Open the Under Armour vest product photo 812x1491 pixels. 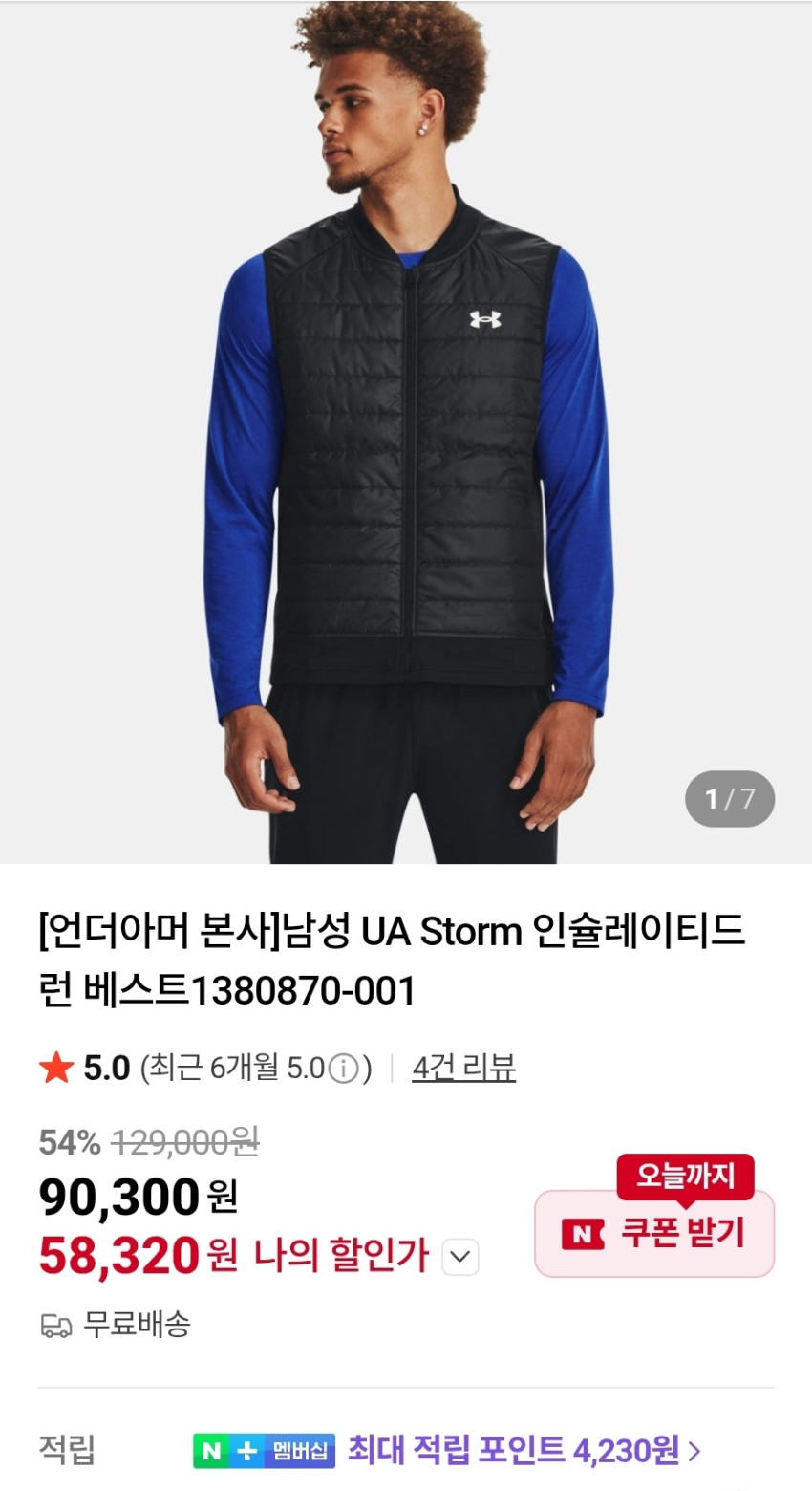click(406, 432)
